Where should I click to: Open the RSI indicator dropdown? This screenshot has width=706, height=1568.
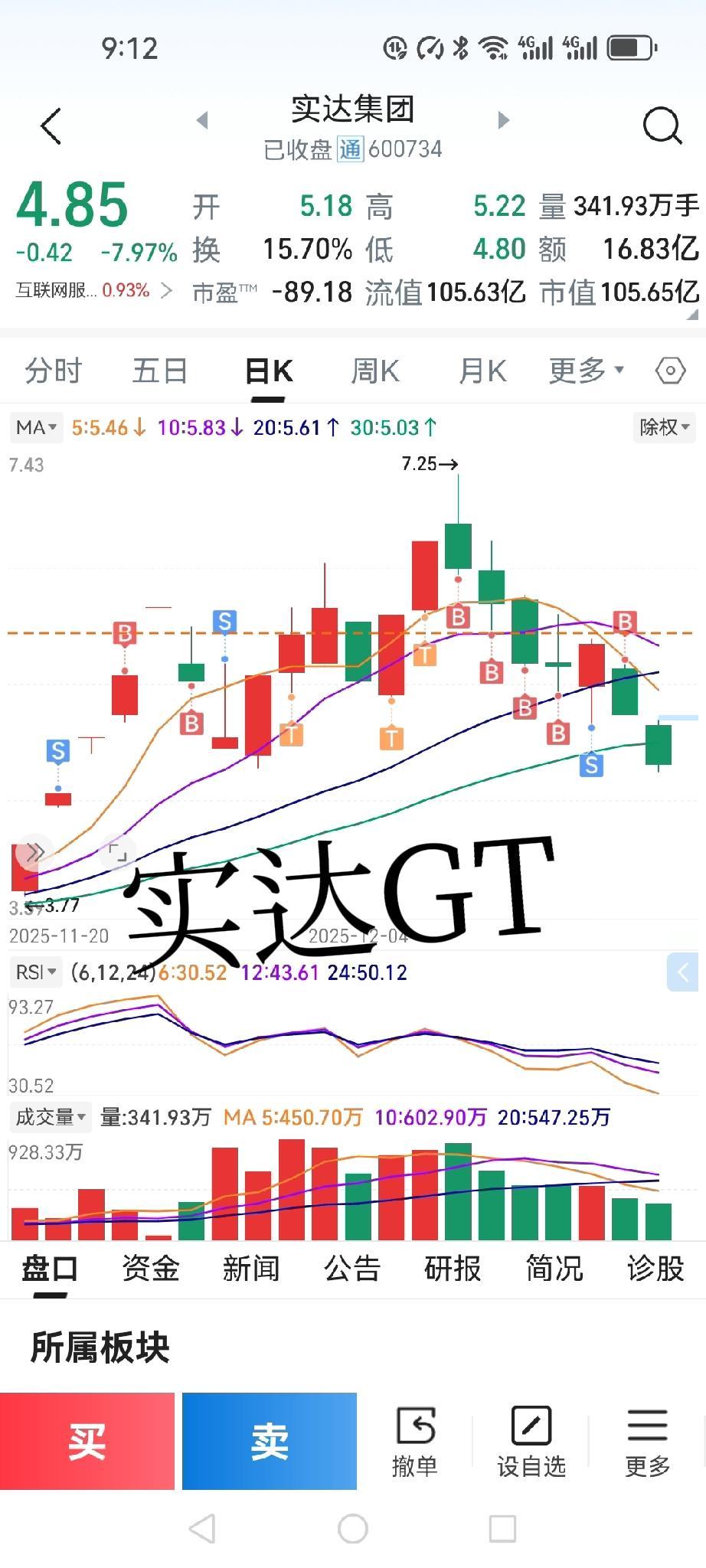click(x=35, y=972)
